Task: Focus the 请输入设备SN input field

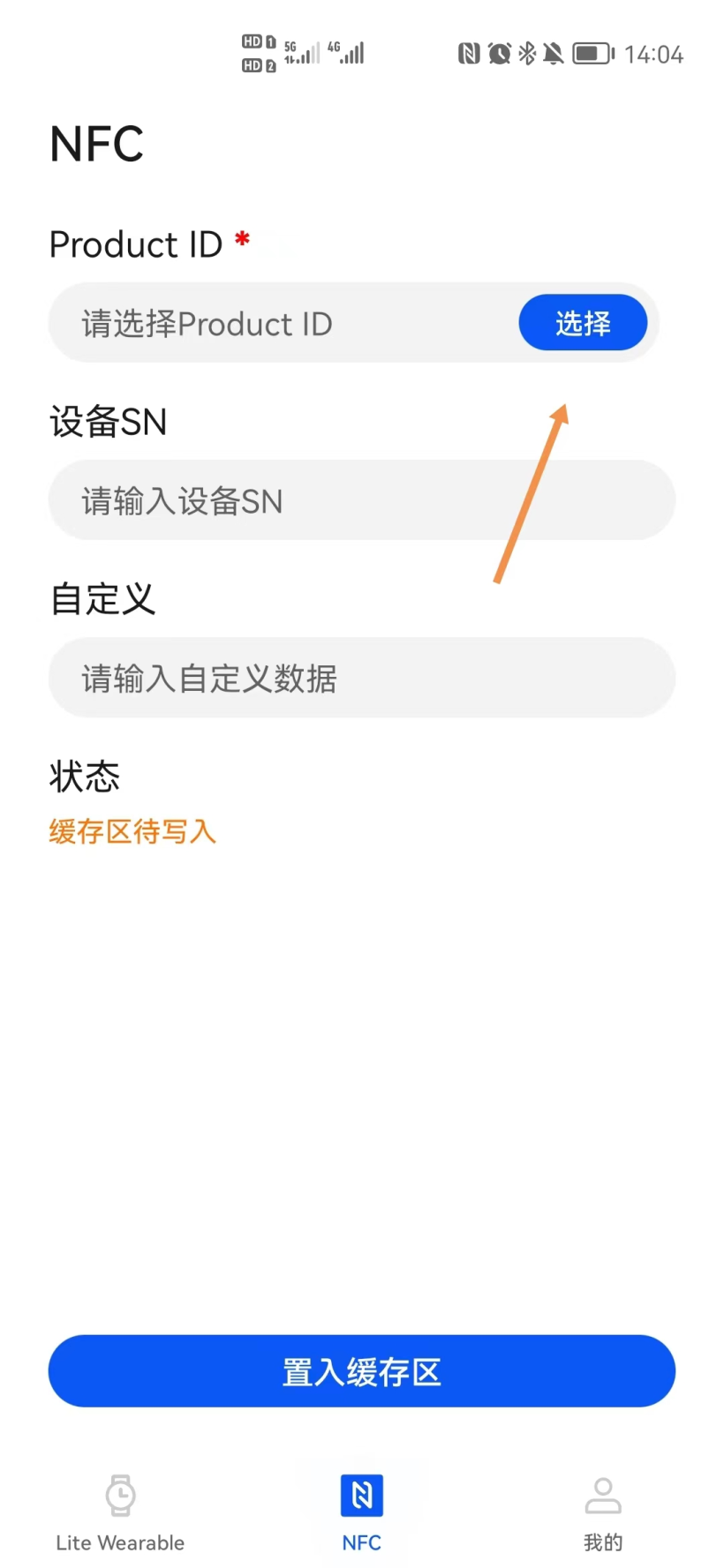Action: pyautogui.click(x=361, y=500)
